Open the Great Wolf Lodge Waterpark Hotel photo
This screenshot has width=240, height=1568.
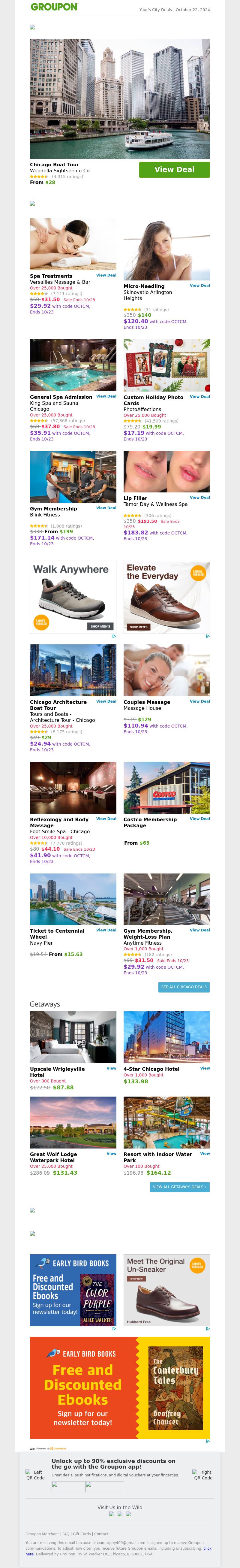click(73, 1122)
